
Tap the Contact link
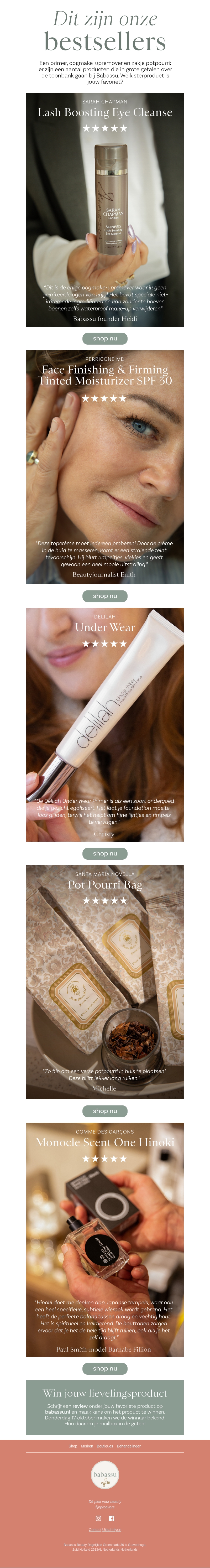point(95,1530)
